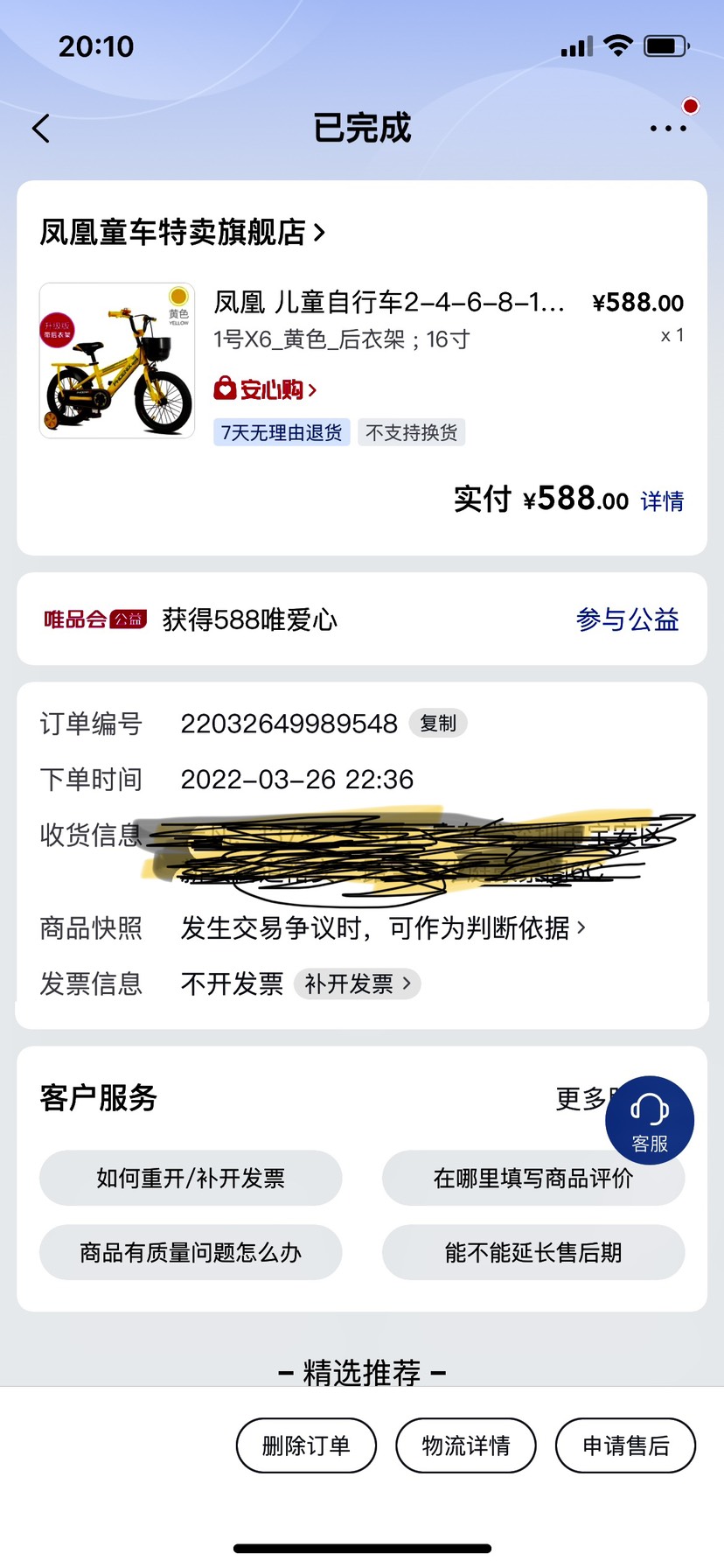Tap 删除订单 to delete this order

306,1445
